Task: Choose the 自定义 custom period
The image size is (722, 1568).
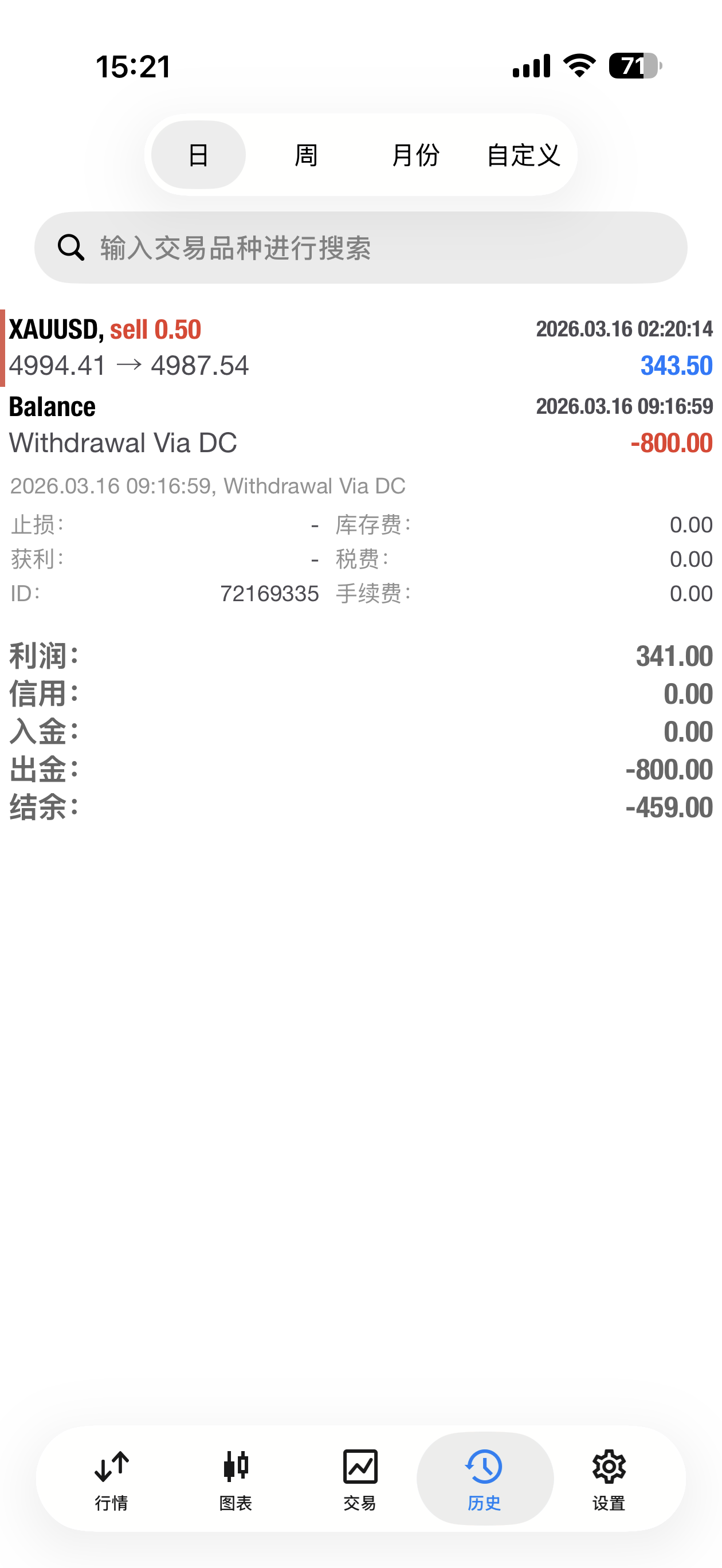Action: click(x=524, y=155)
